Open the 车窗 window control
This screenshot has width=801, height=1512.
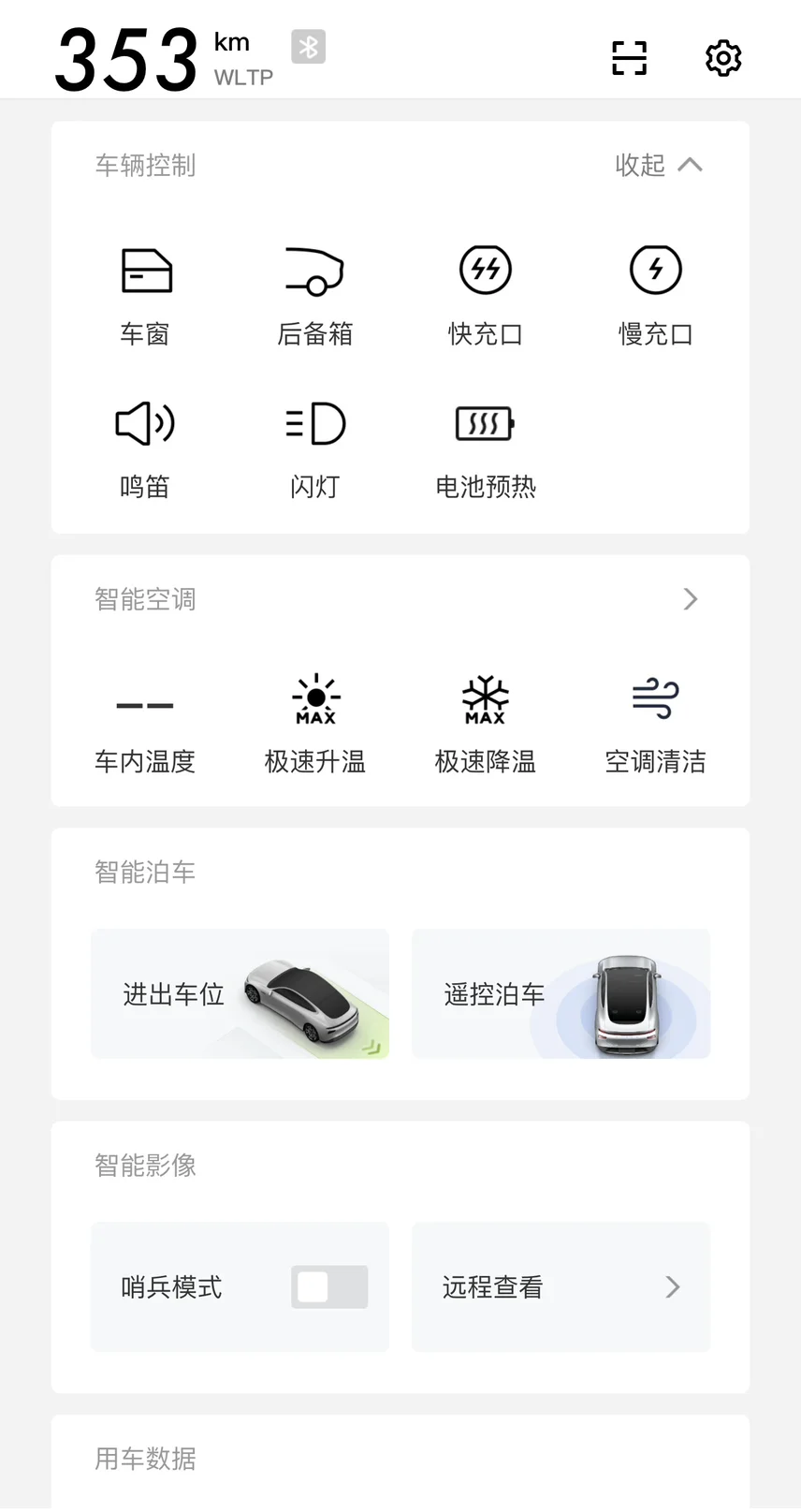click(146, 292)
